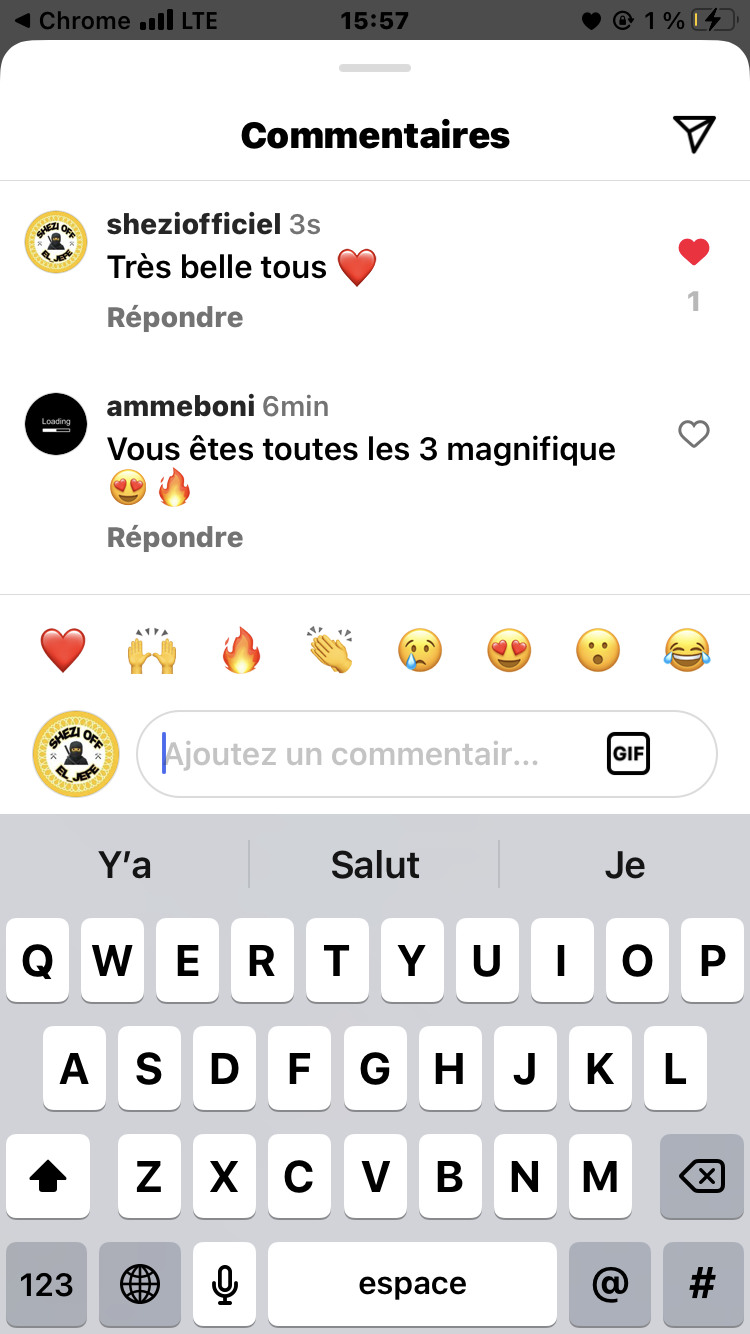Insert the heart-eyes quick emoji
The image size is (750, 1334).
[x=509, y=651]
